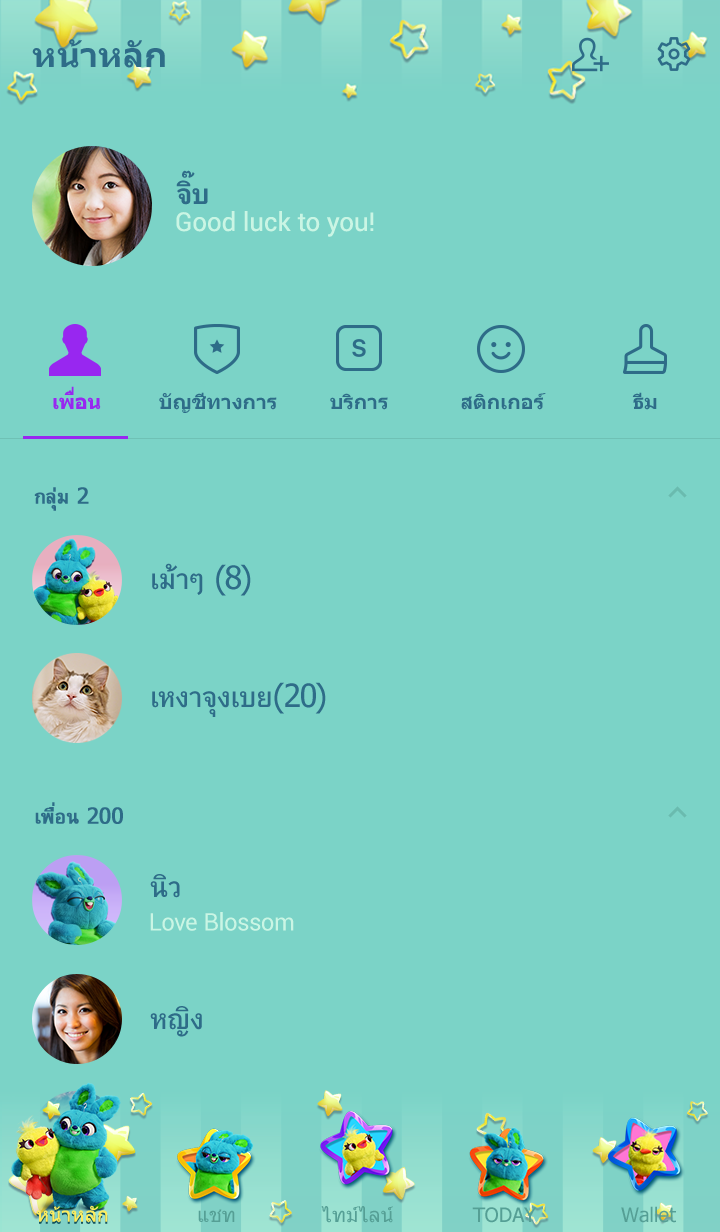Open the settings gear
Screen dimensions: 720x1232
click(674, 55)
